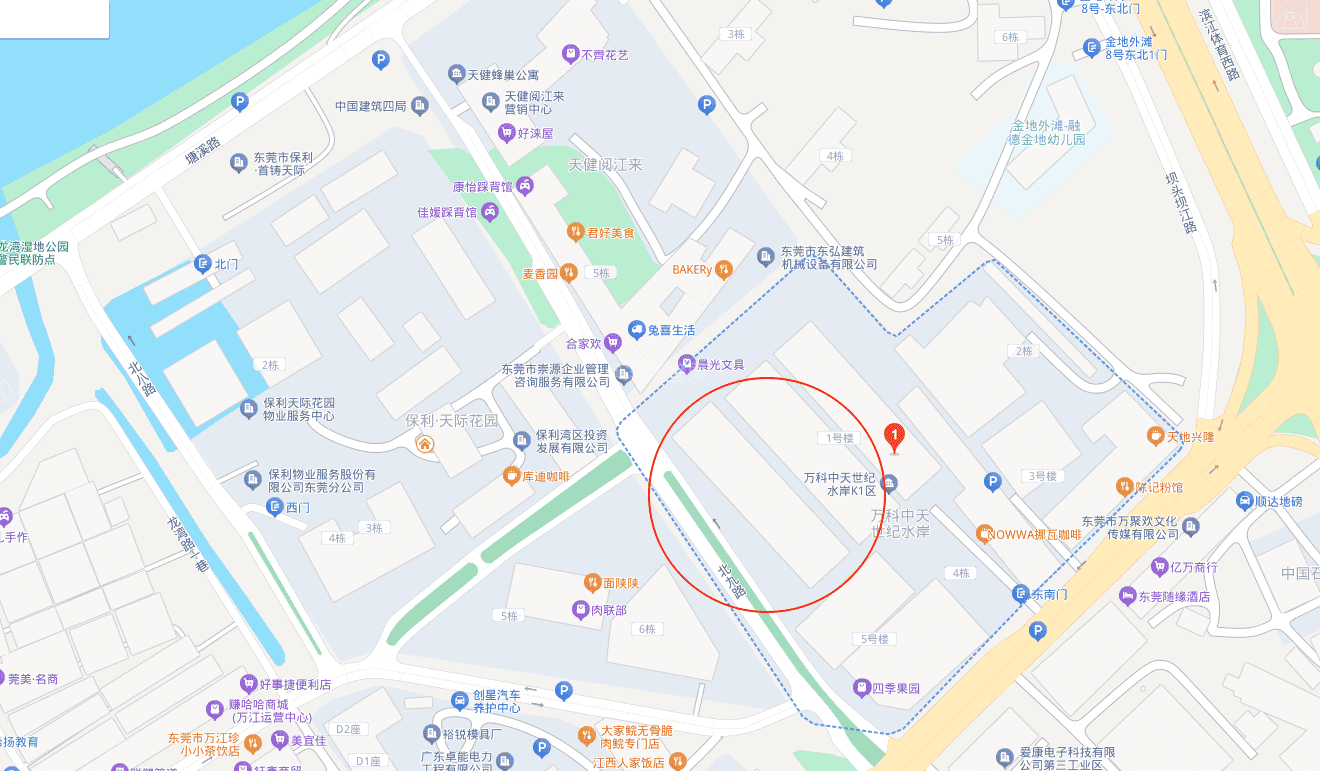Select the 东莞随缘酒店 hotel marker
1320x771 pixels.
click(x=1127, y=596)
